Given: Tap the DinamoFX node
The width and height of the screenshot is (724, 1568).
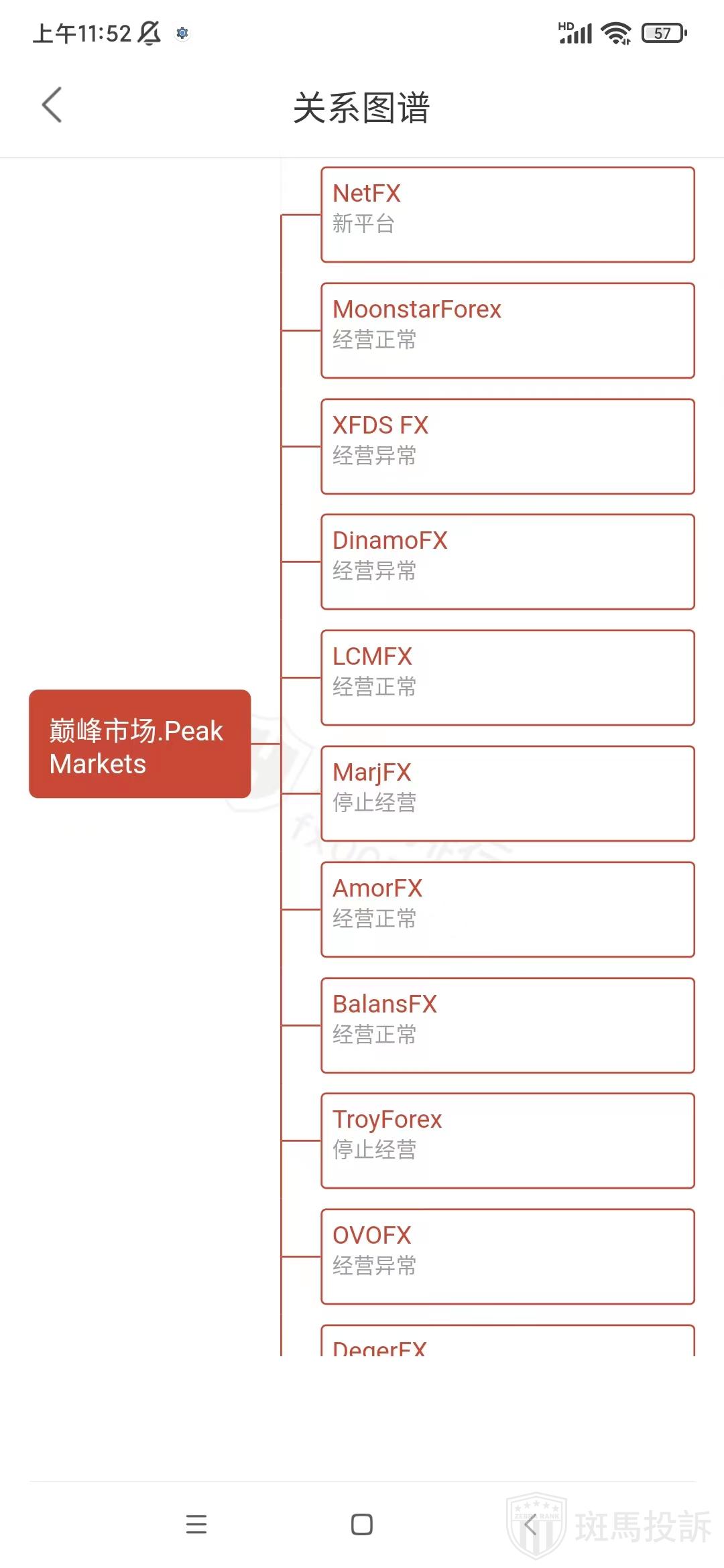Looking at the screenshot, I should (507, 562).
